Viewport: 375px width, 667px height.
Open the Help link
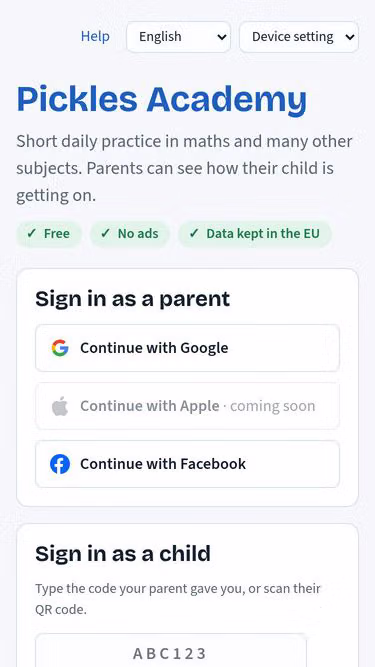pos(95,37)
